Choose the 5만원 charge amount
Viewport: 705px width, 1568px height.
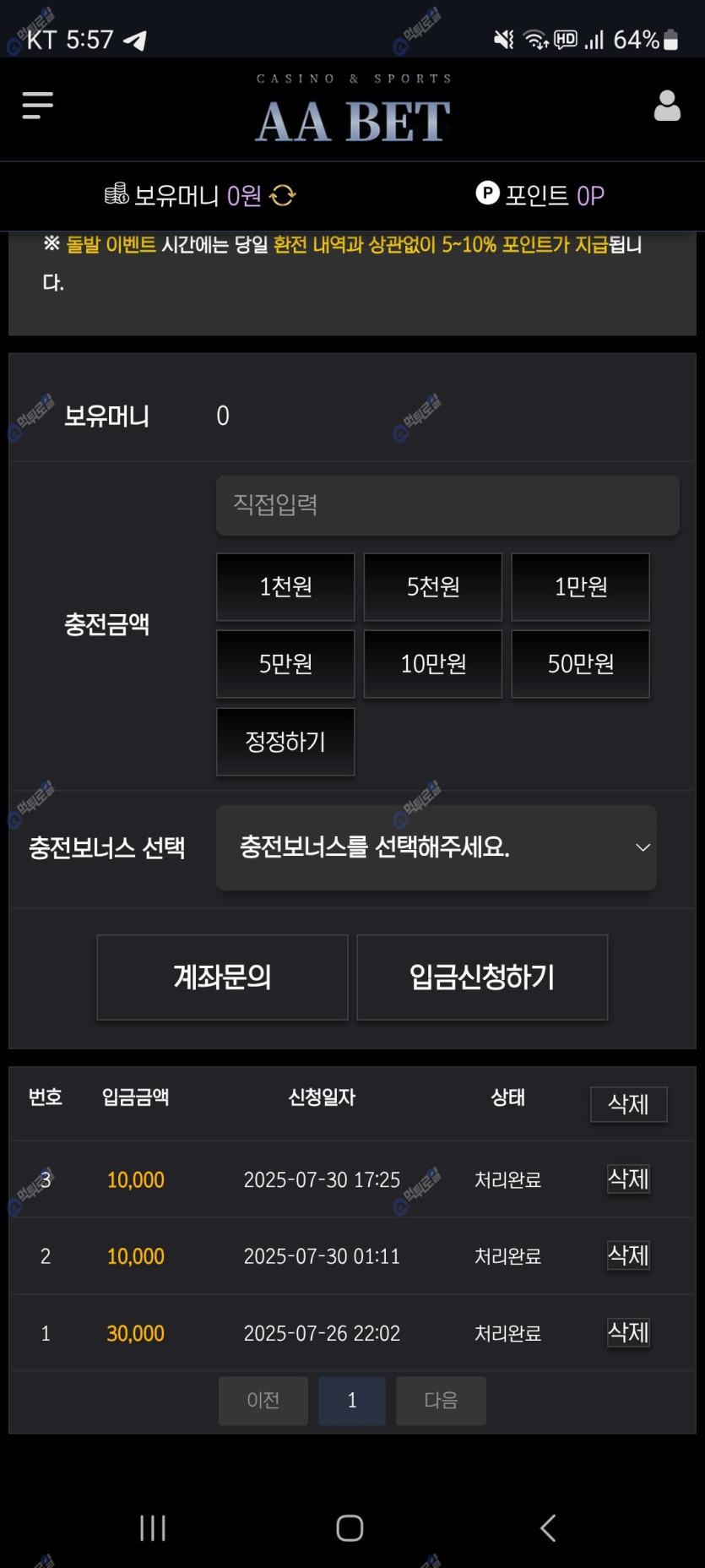(x=285, y=664)
